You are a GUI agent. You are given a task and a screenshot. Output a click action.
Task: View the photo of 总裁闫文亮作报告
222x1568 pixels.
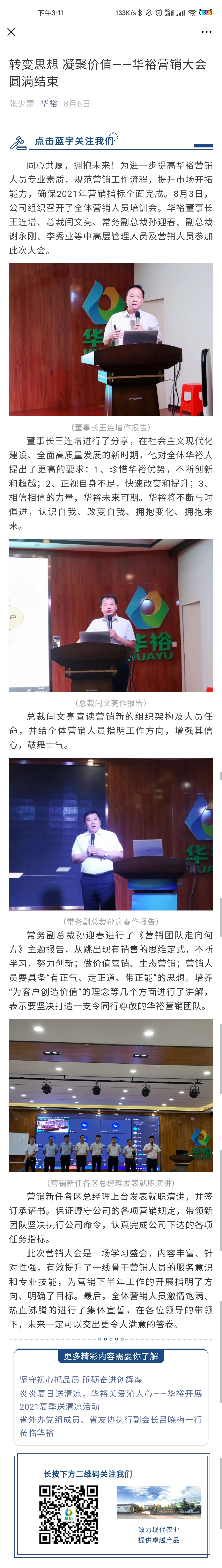[111, 615]
